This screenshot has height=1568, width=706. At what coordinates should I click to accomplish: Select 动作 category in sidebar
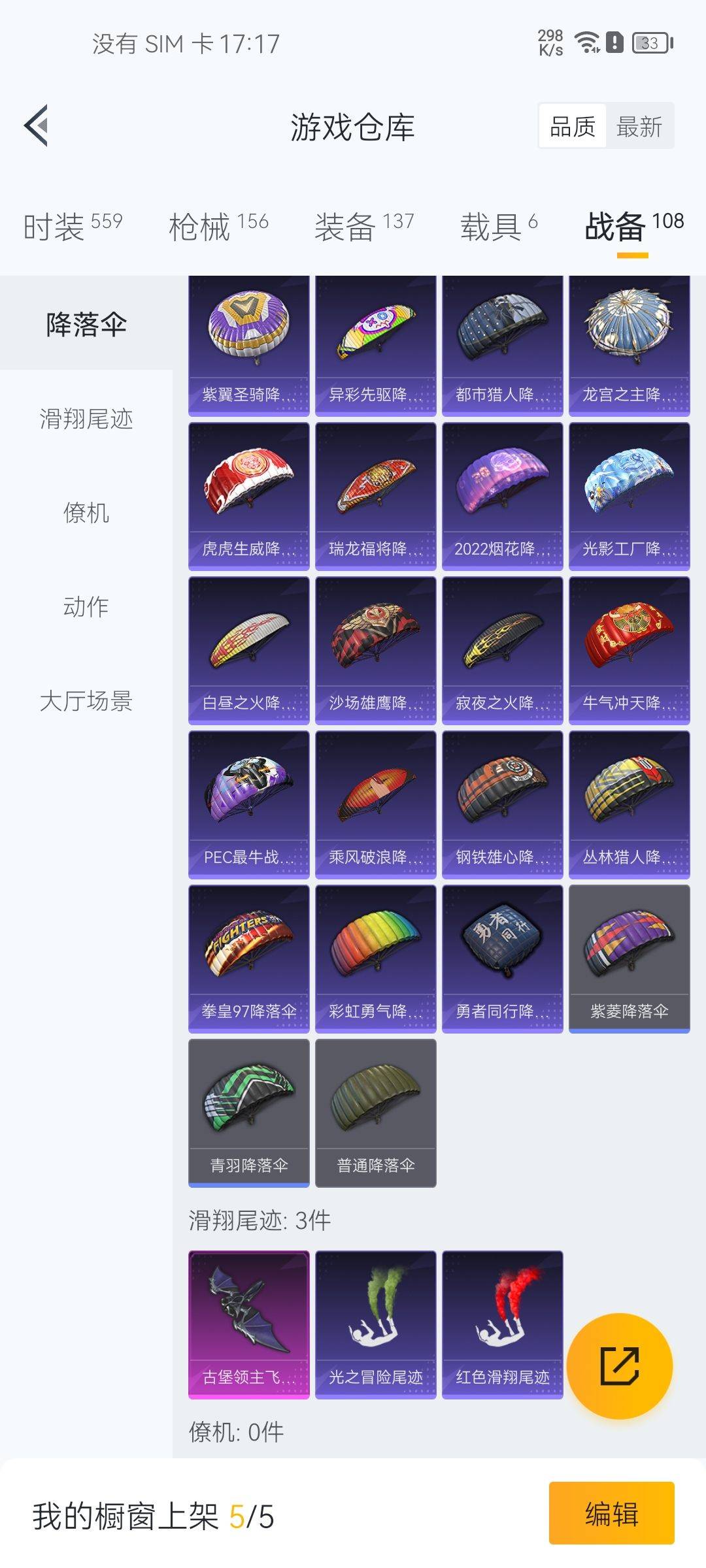tap(86, 607)
